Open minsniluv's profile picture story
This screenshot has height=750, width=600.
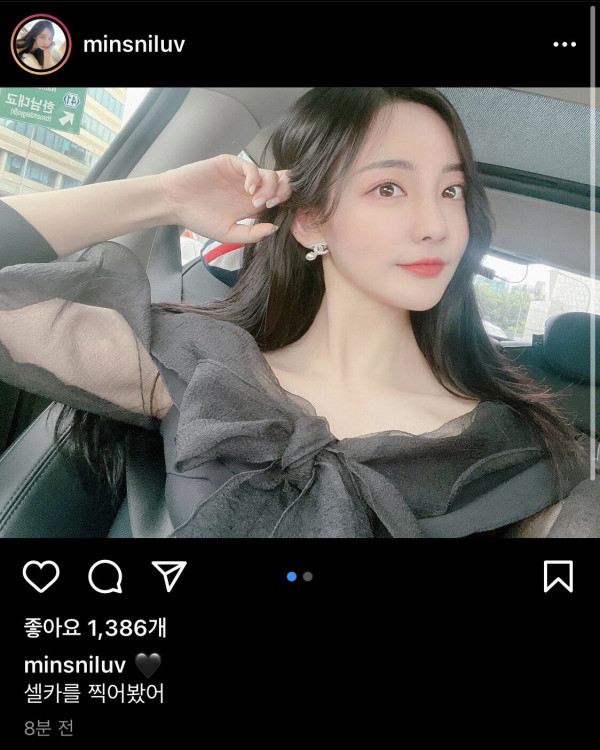click(x=40, y=44)
